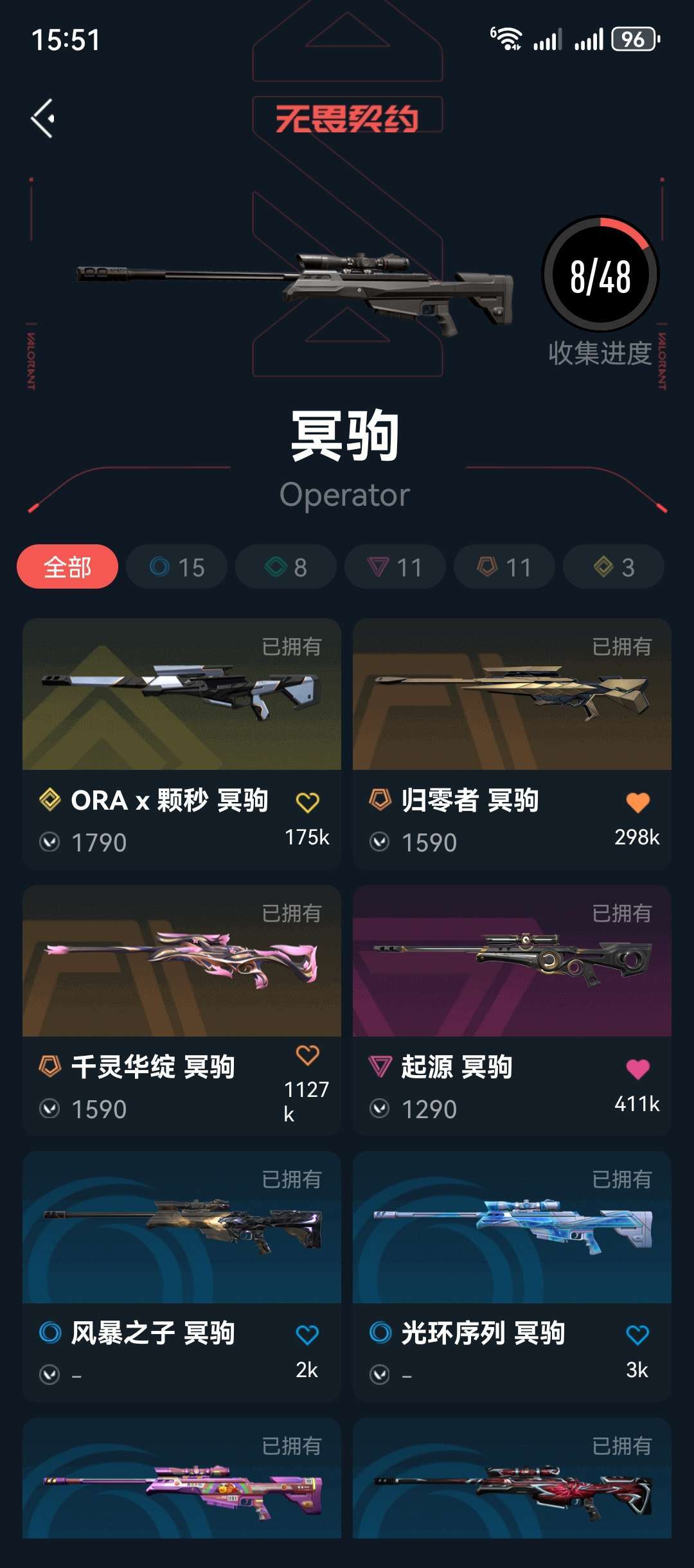The width and height of the screenshot is (694, 1568).
Task: Select the 全部 filter chip
Action: pyautogui.click(x=67, y=567)
